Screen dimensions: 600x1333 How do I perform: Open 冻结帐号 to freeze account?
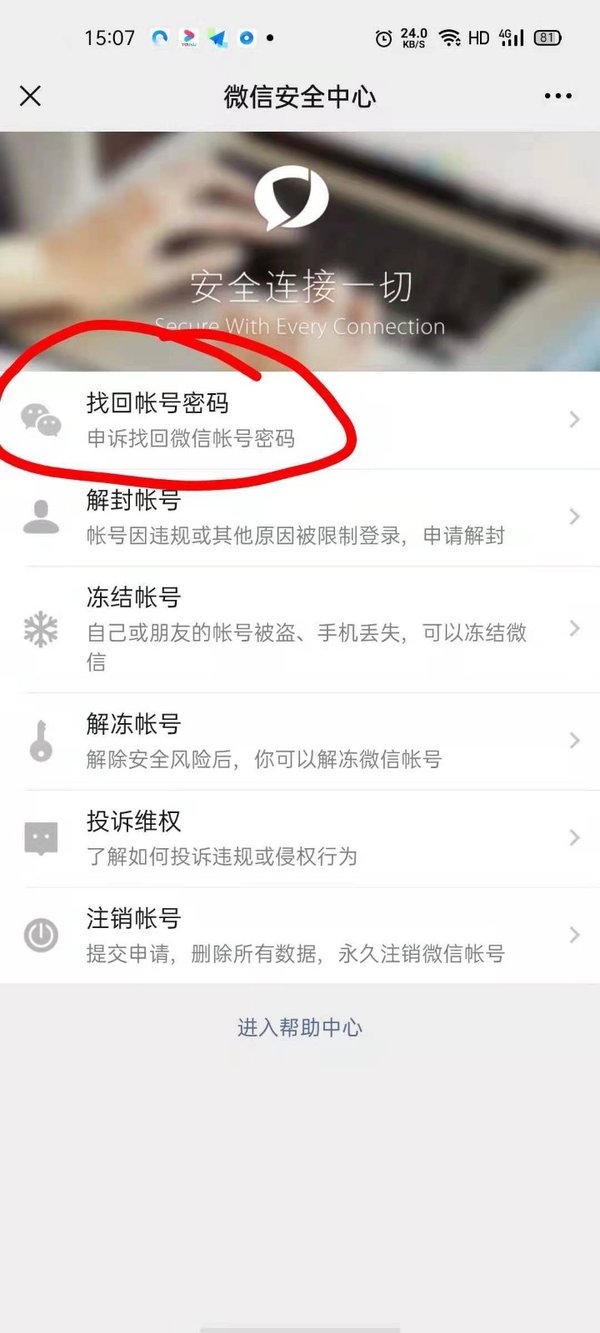click(300, 629)
